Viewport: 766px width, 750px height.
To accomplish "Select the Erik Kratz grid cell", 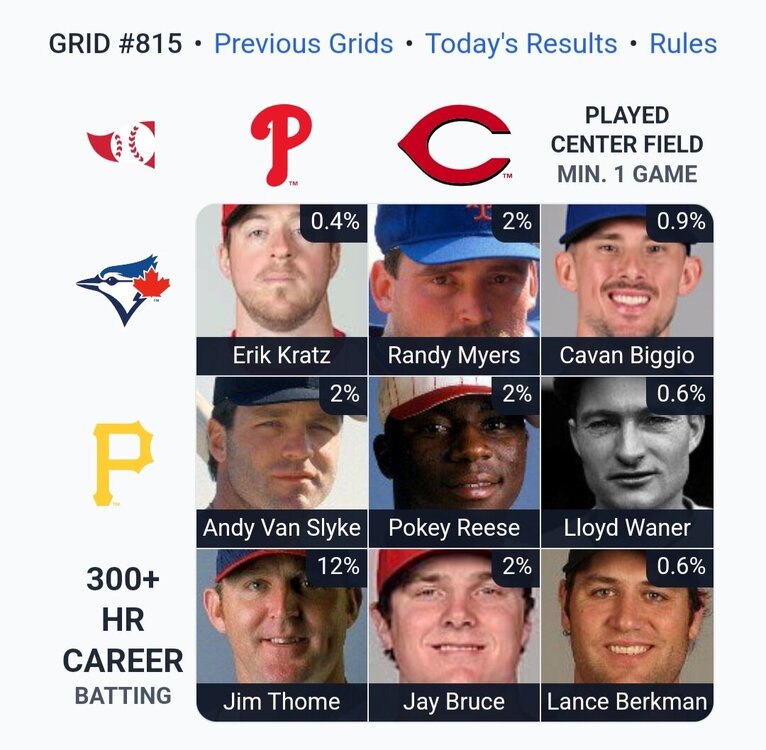I will click(x=282, y=289).
